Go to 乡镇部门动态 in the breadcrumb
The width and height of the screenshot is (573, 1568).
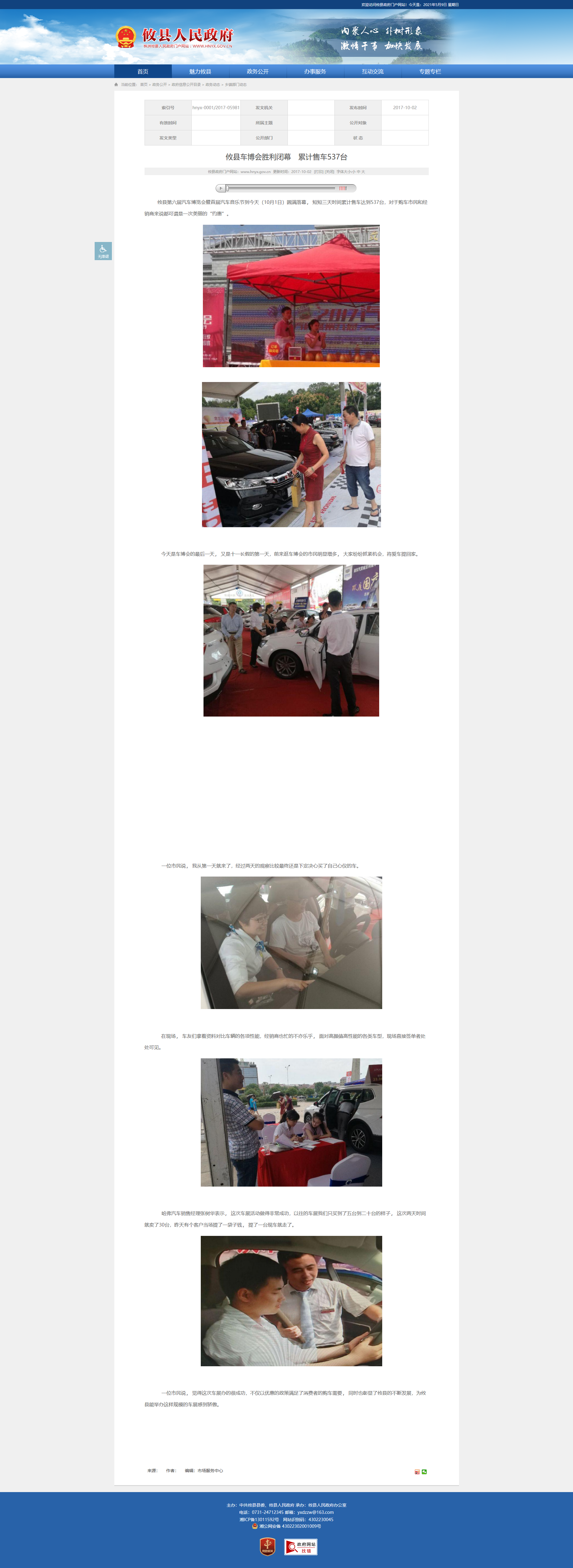point(236,85)
